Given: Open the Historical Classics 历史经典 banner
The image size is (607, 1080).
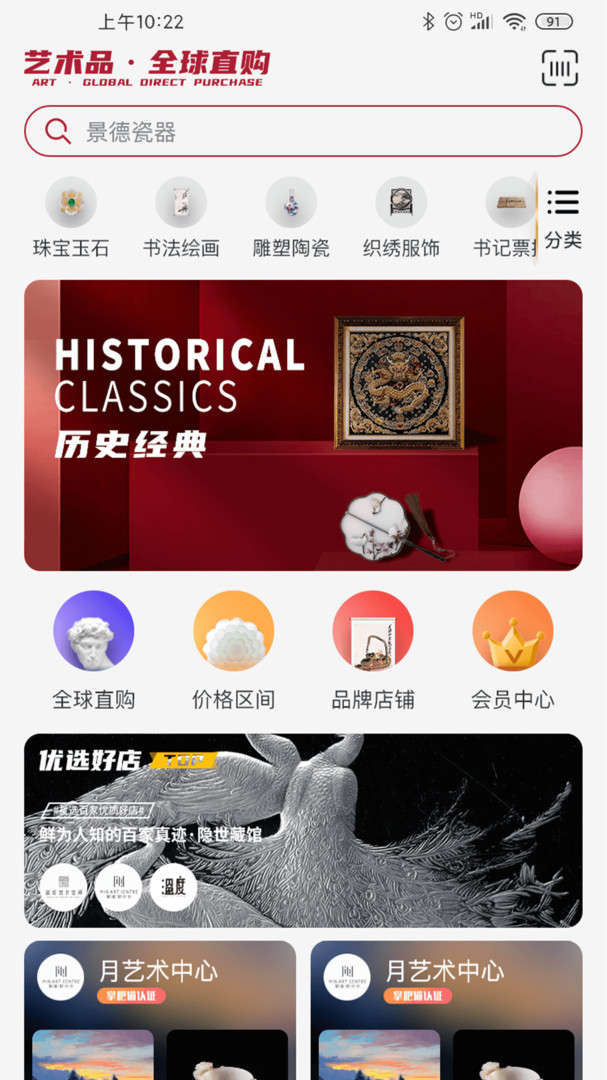Looking at the screenshot, I should coord(303,425).
